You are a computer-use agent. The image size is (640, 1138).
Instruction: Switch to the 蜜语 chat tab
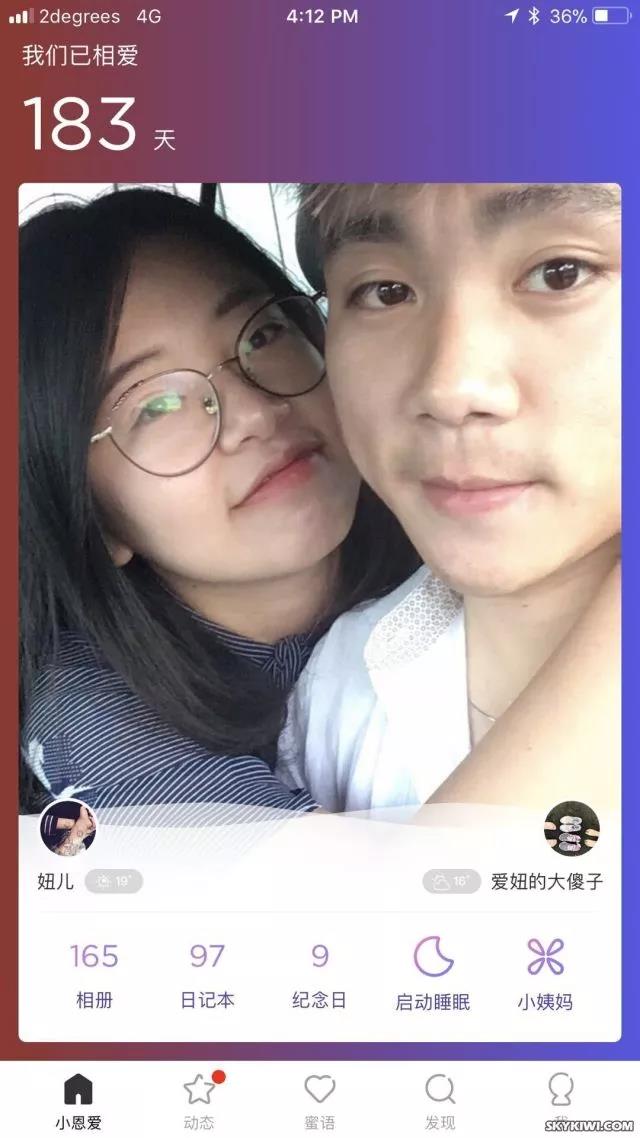pyautogui.click(x=319, y=1100)
